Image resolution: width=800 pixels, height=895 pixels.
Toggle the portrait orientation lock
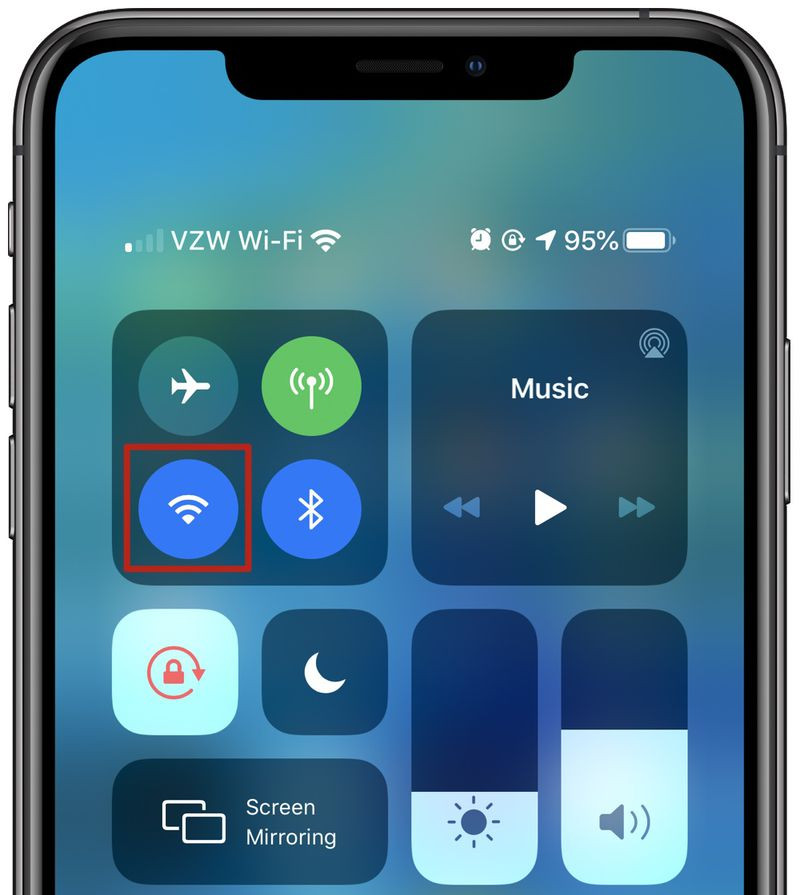click(176, 672)
